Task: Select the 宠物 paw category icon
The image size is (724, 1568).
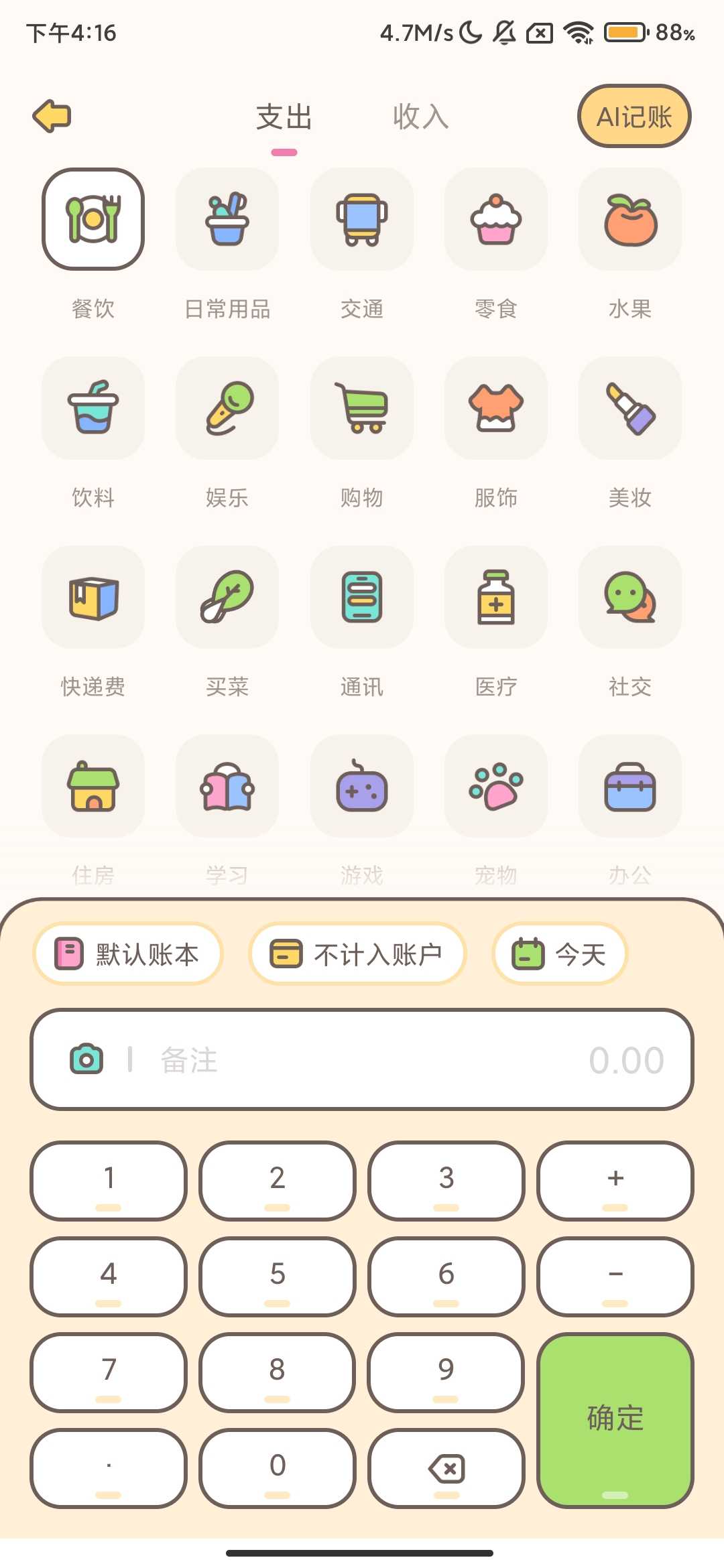Action: pos(495,786)
